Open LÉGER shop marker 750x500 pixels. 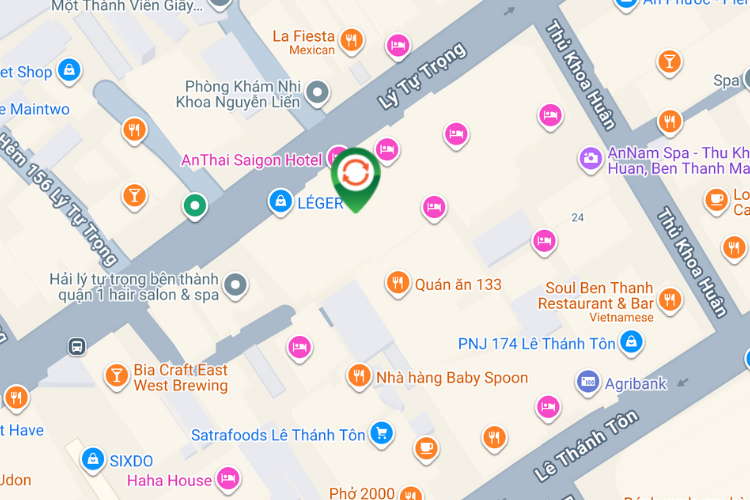click(279, 202)
